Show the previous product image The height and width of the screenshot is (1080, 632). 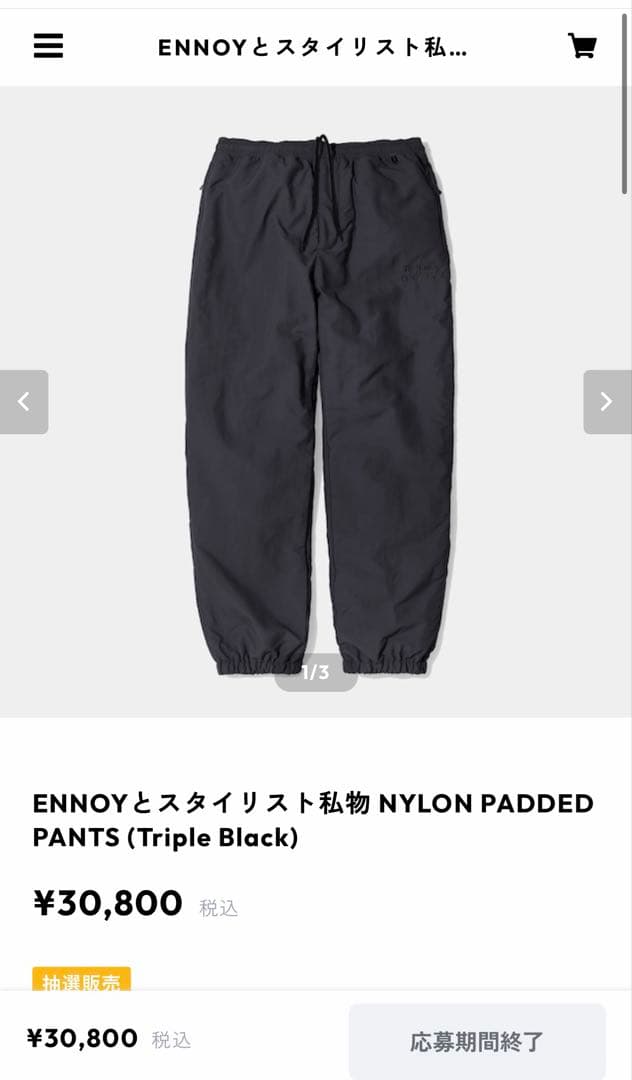click(24, 402)
